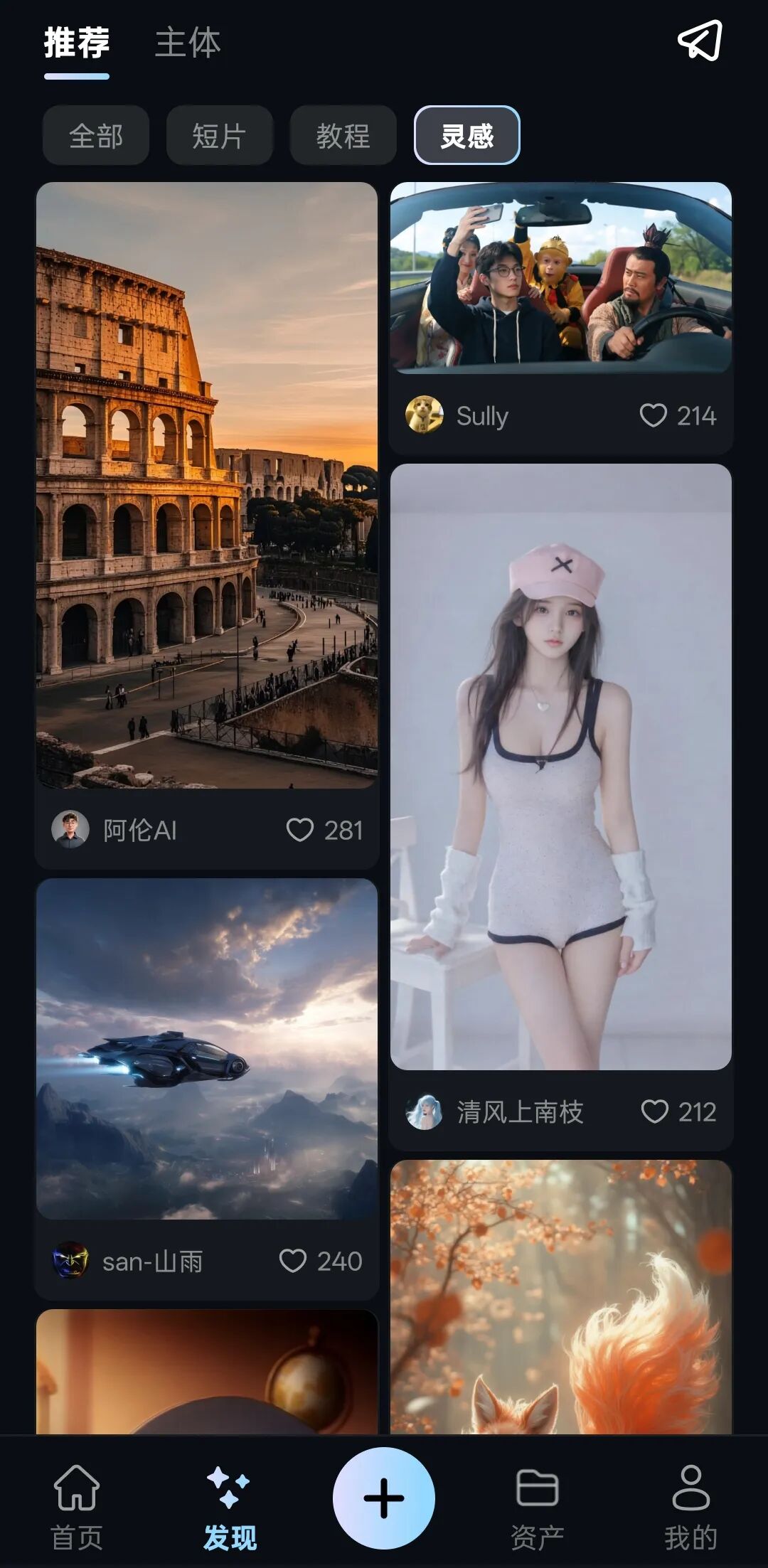The width and height of the screenshot is (768, 1568).
Task: Open the paper plane send icon
Action: click(x=700, y=41)
